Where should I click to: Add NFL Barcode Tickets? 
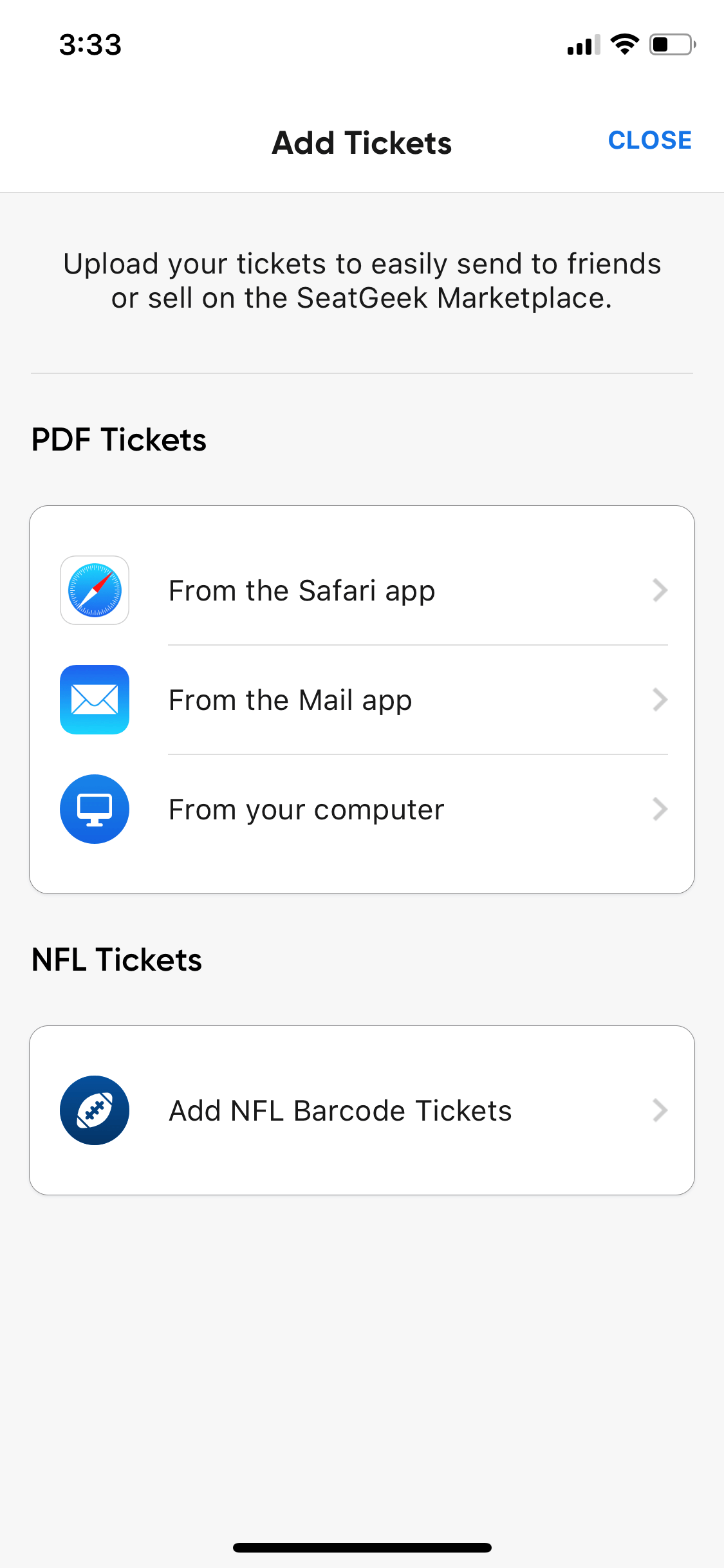pyautogui.click(x=362, y=1110)
